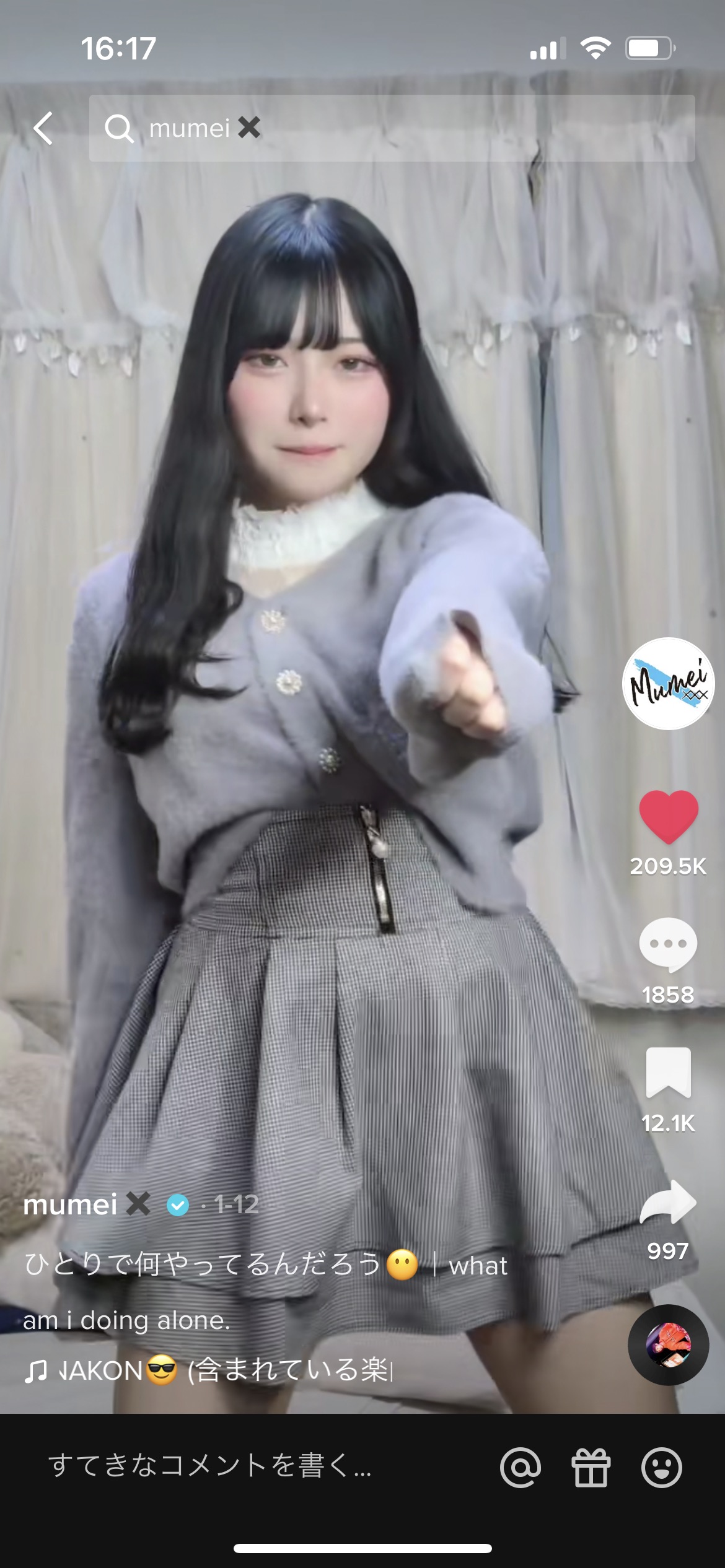The image size is (725, 1568).
Task: Open the NAKON music track
Action: 208,1370
